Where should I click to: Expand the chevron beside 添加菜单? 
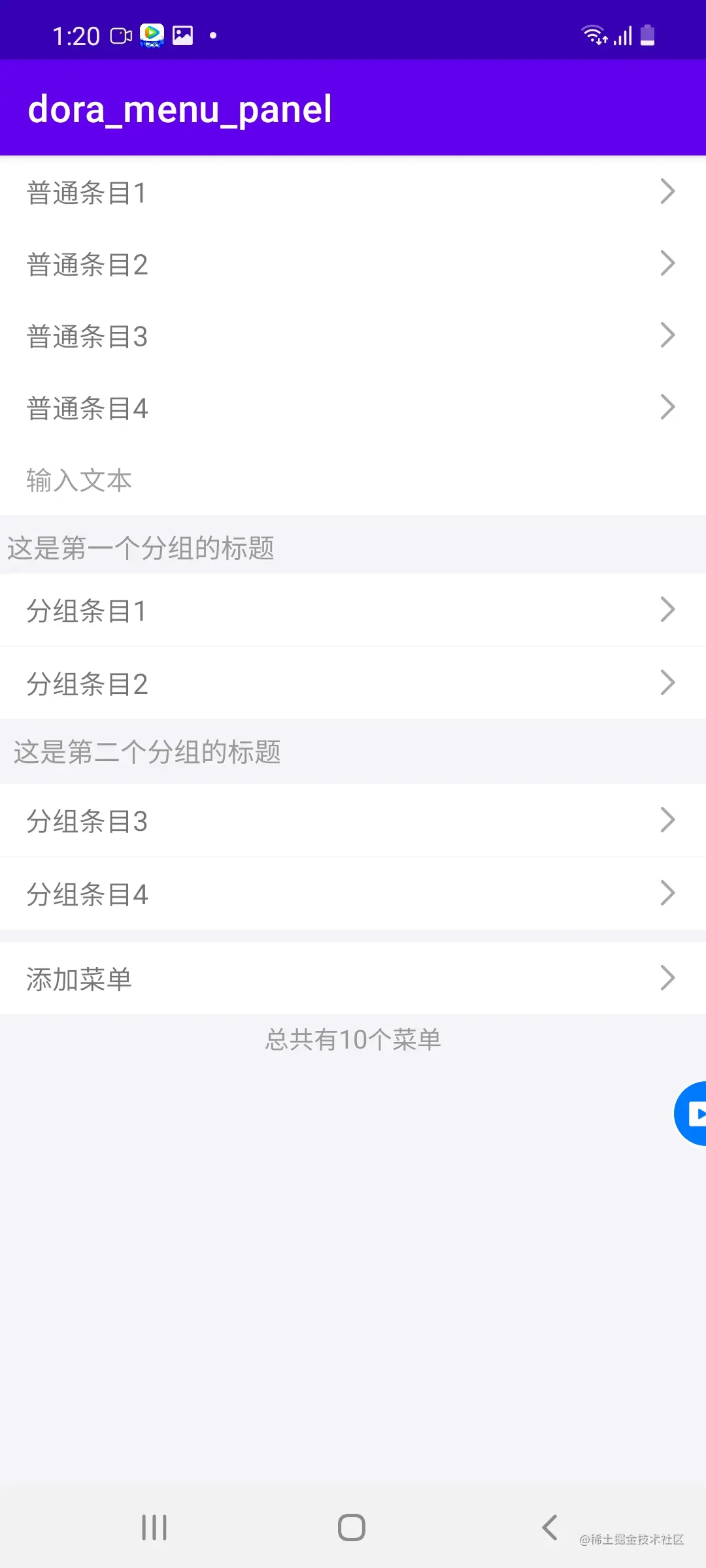click(668, 978)
